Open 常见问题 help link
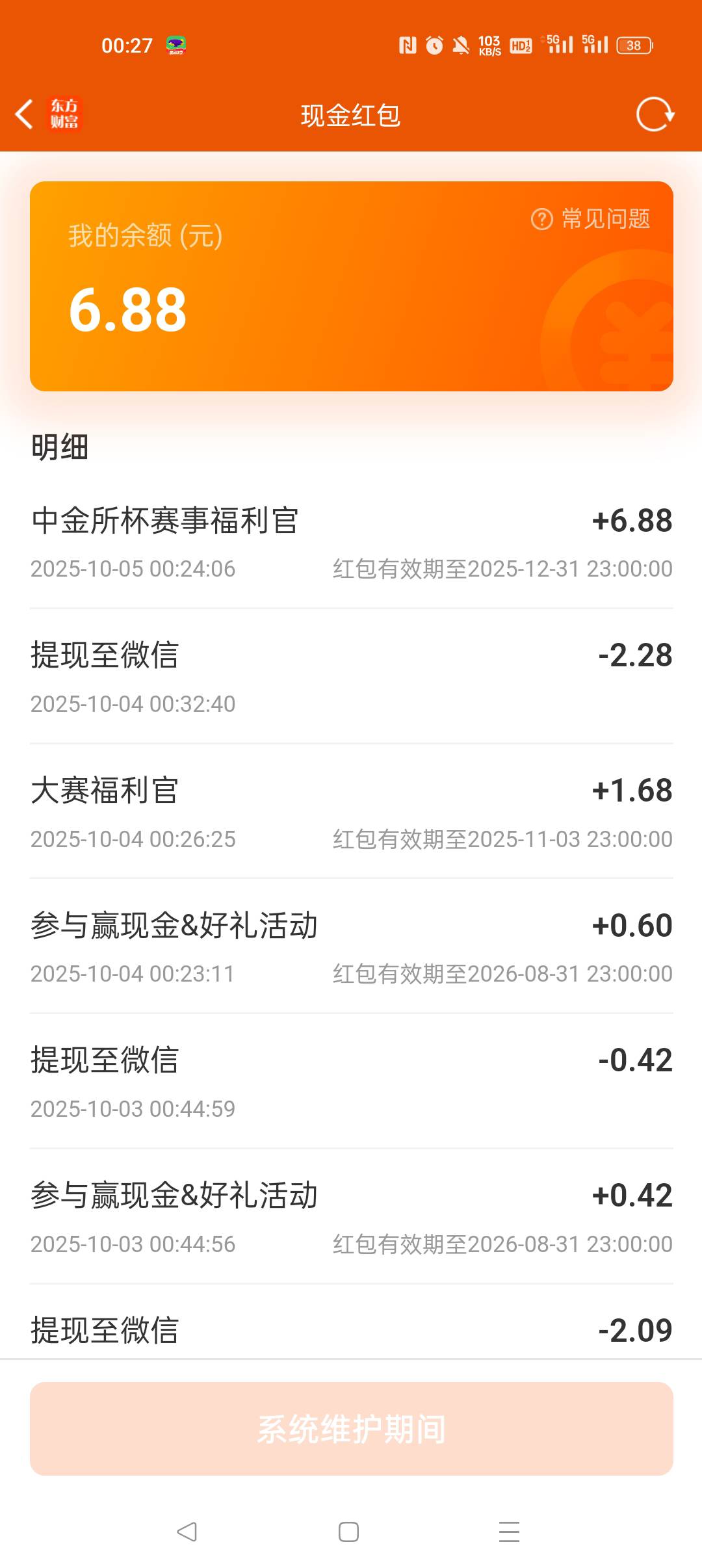This screenshot has width=702, height=1568. (x=591, y=219)
